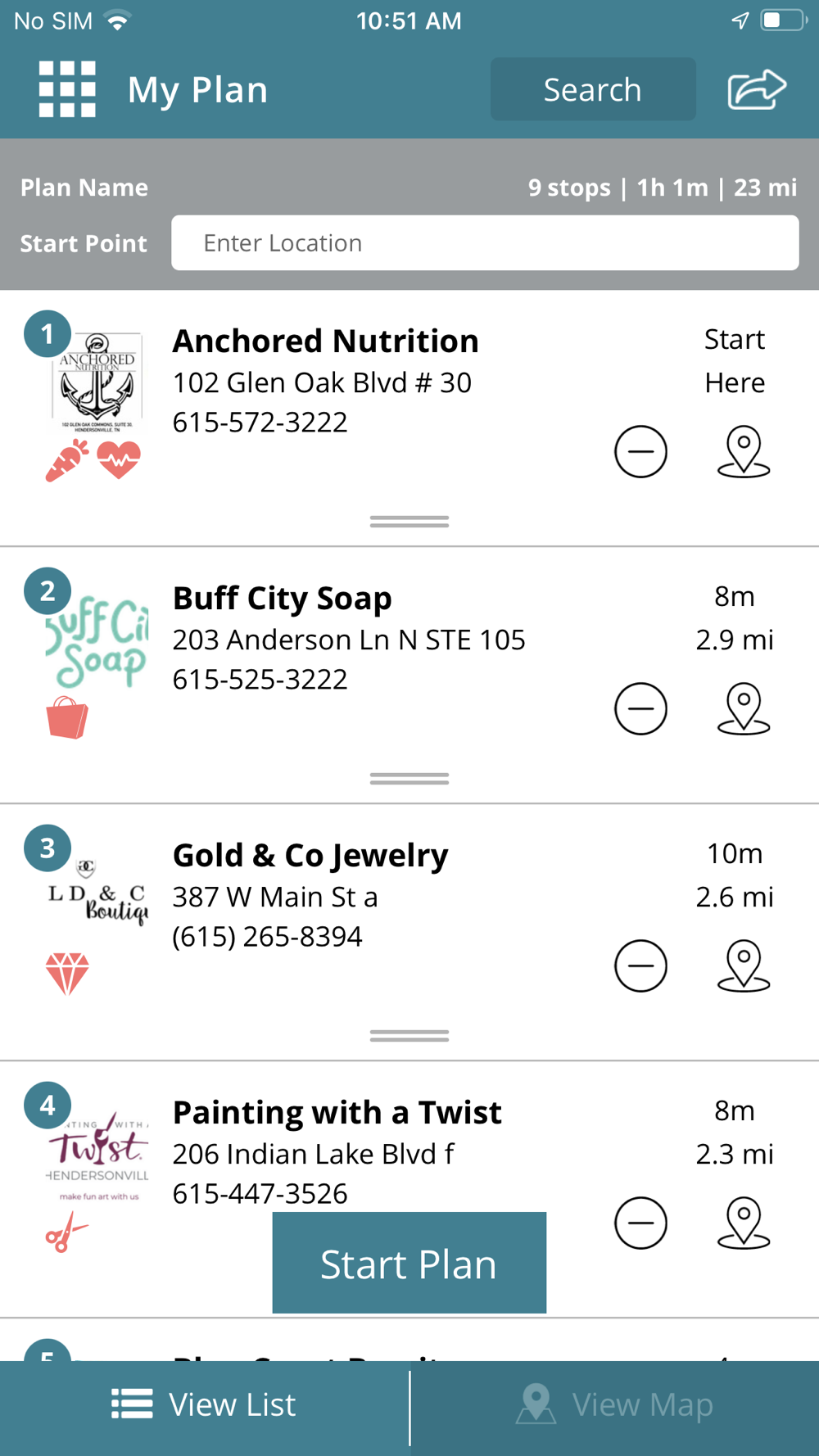Tap the Search button
The height and width of the screenshot is (1456, 819).
click(x=592, y=89)
